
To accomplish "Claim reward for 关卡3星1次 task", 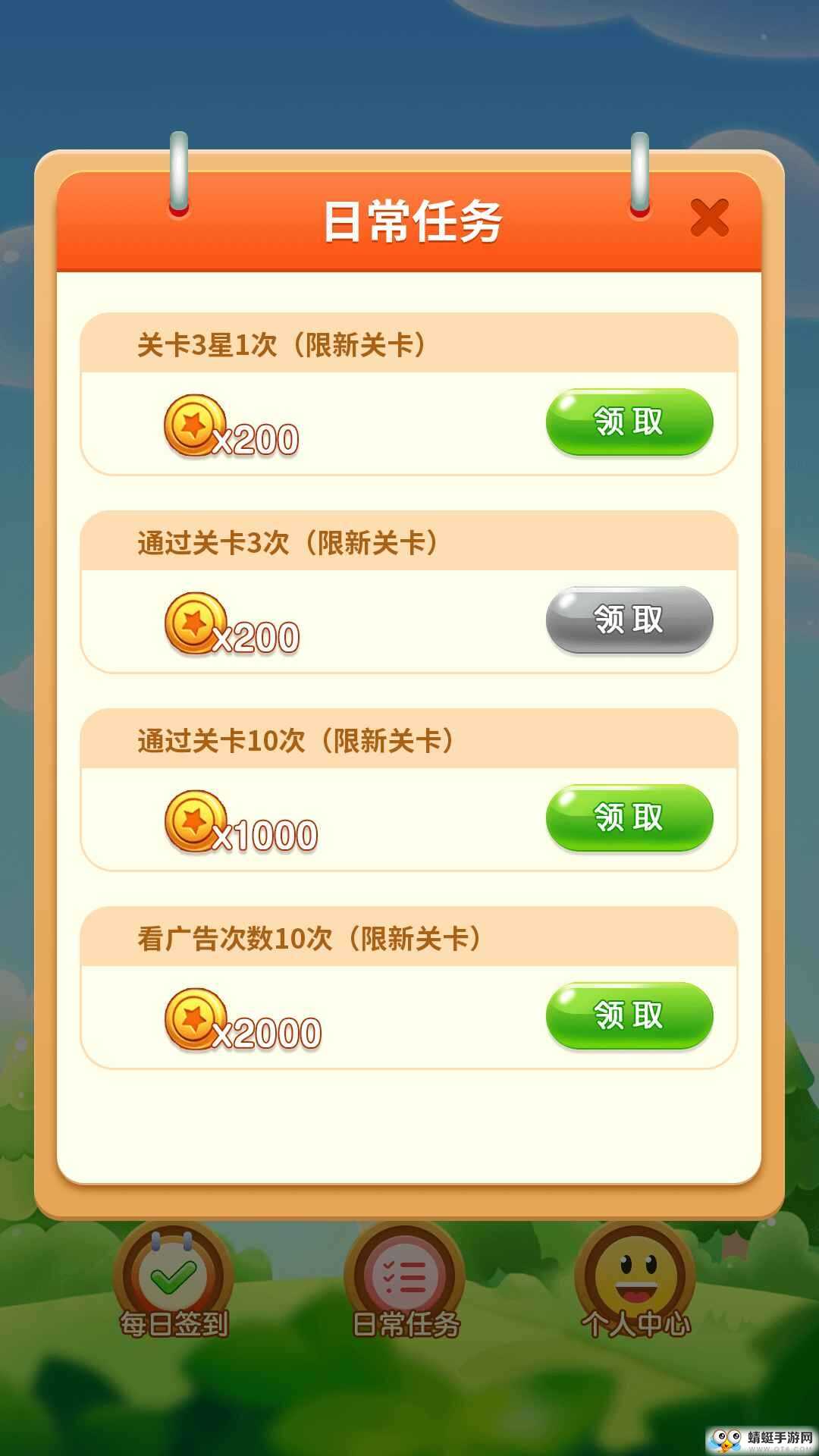I will tap(629, 422).
